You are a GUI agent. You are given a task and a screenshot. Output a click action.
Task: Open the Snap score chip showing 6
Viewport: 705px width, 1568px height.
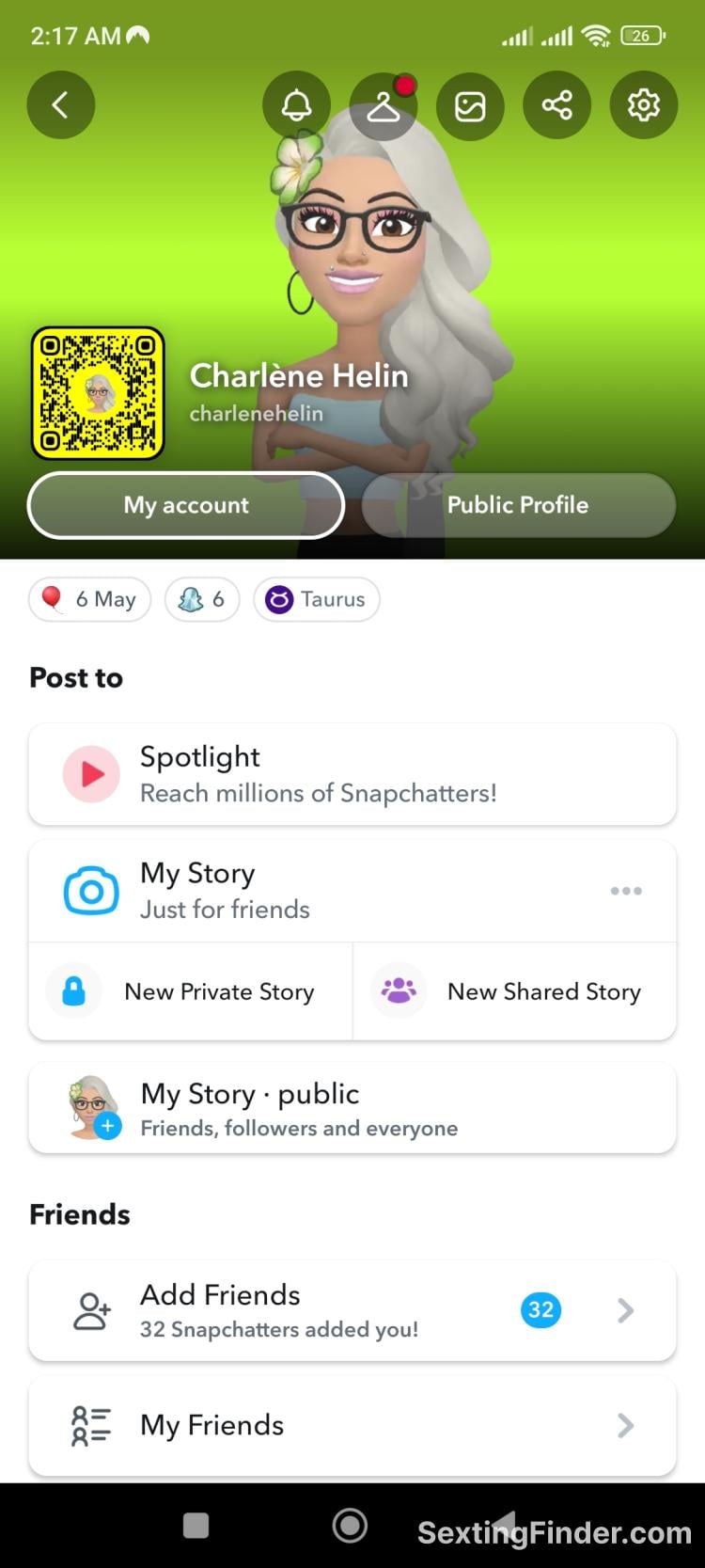click(202, 599)
